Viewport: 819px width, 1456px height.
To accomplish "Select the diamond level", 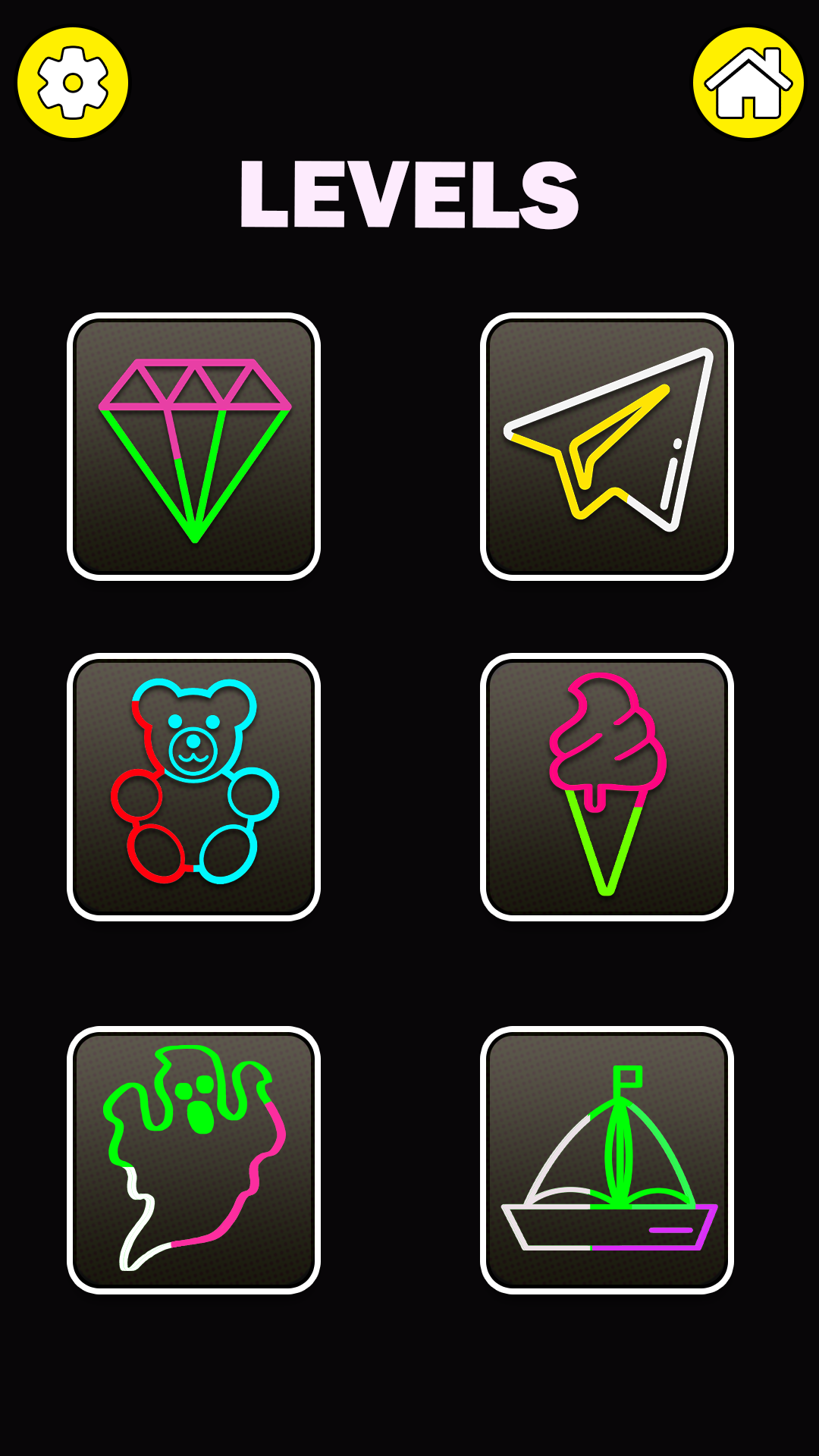I will point(194,447).
